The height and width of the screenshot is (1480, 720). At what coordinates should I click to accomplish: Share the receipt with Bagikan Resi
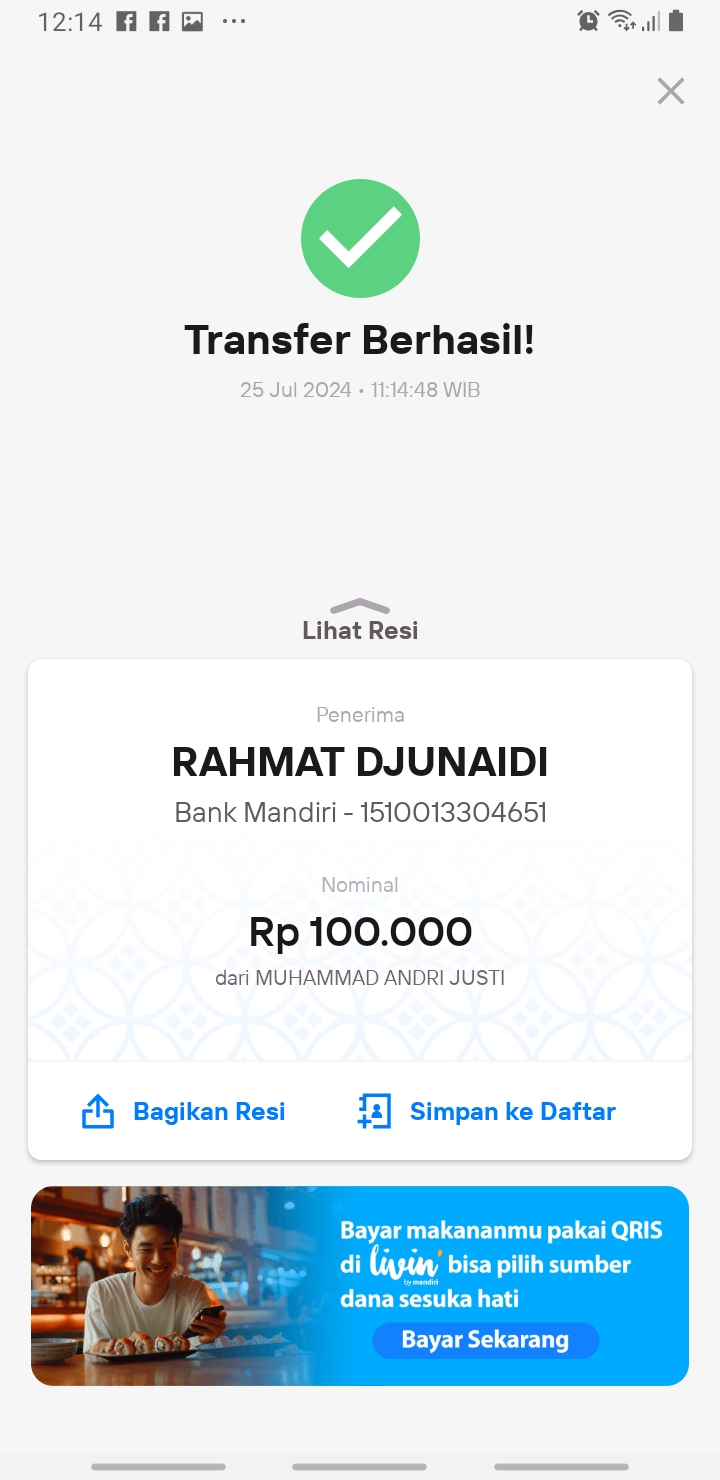point(184,1111)
